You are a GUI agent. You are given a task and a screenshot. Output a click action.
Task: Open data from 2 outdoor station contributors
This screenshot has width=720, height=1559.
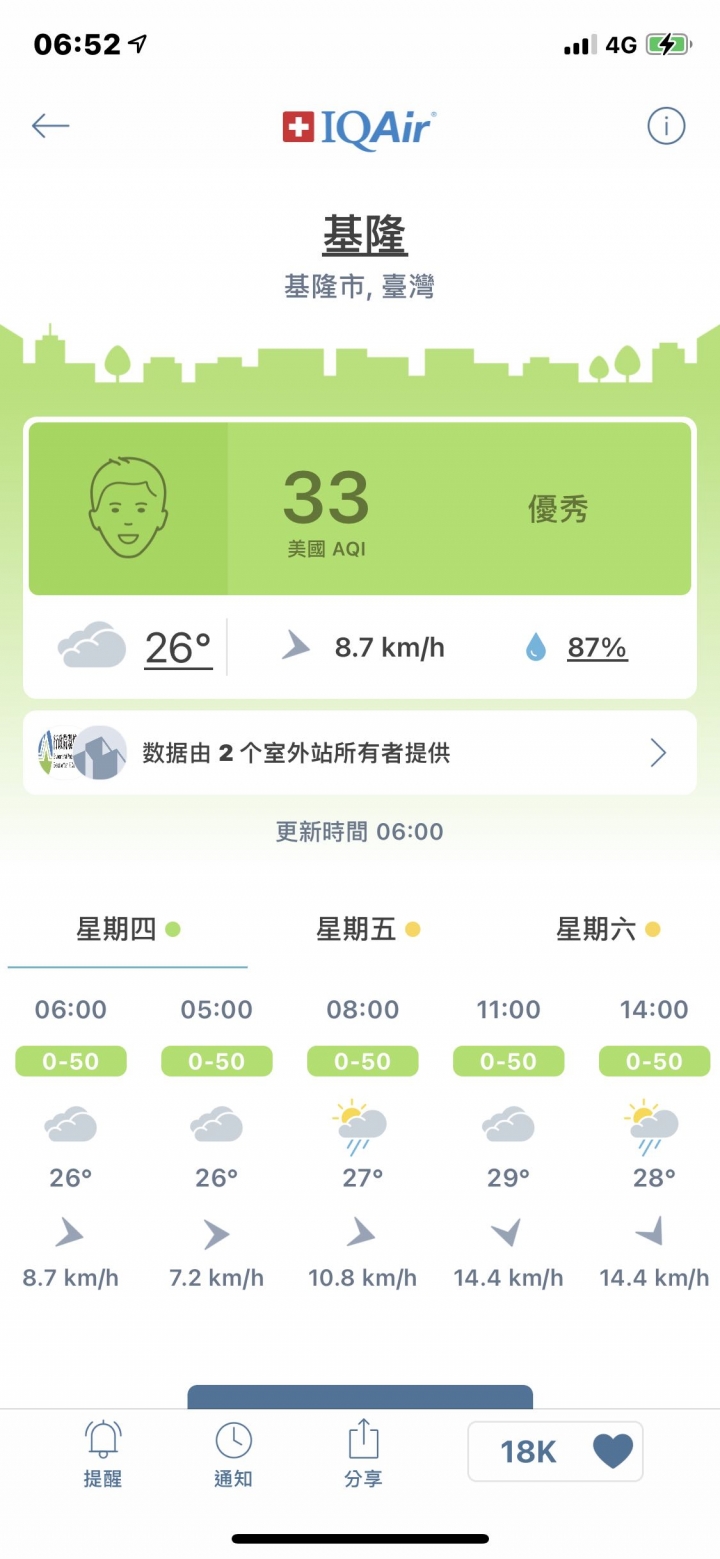[x=360, y=753]
